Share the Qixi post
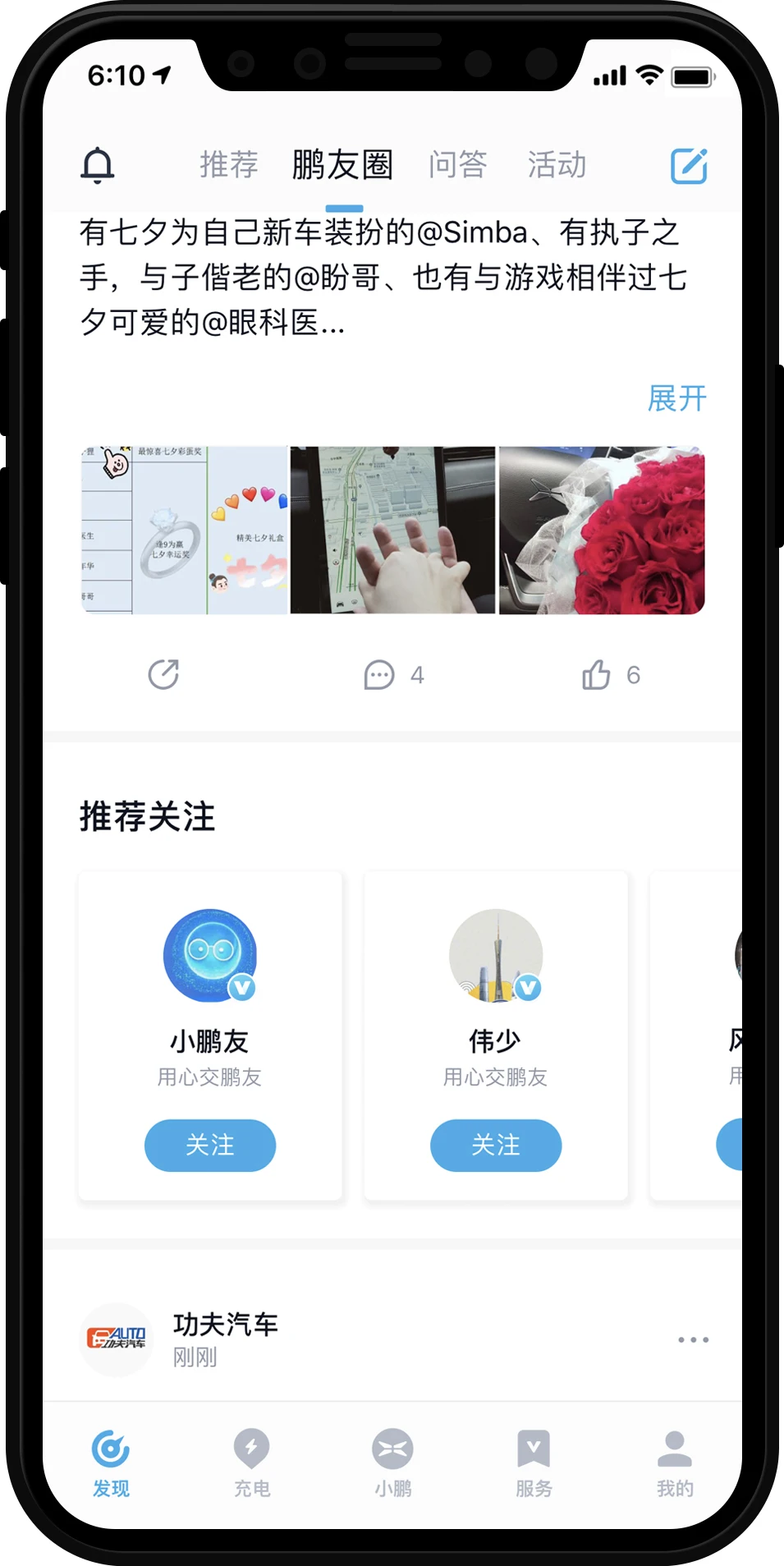 tap(163, 675)
